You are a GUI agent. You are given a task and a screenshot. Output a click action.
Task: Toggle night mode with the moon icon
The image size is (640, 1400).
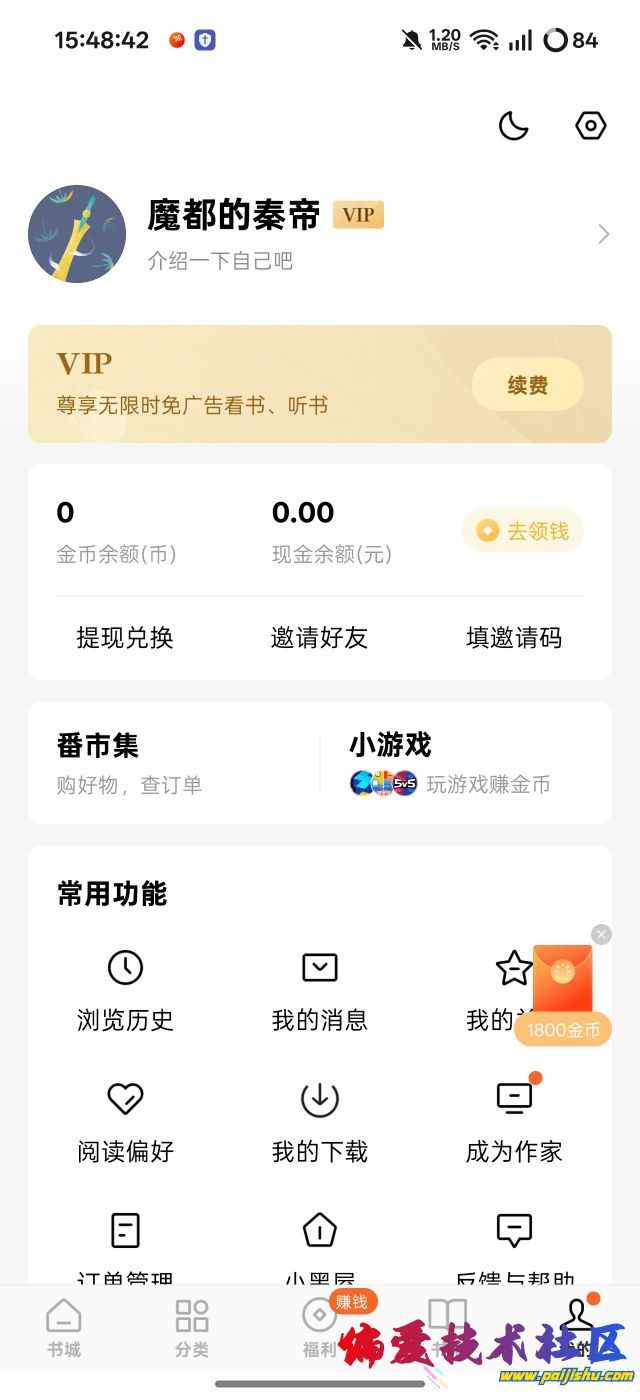[513, 126]
